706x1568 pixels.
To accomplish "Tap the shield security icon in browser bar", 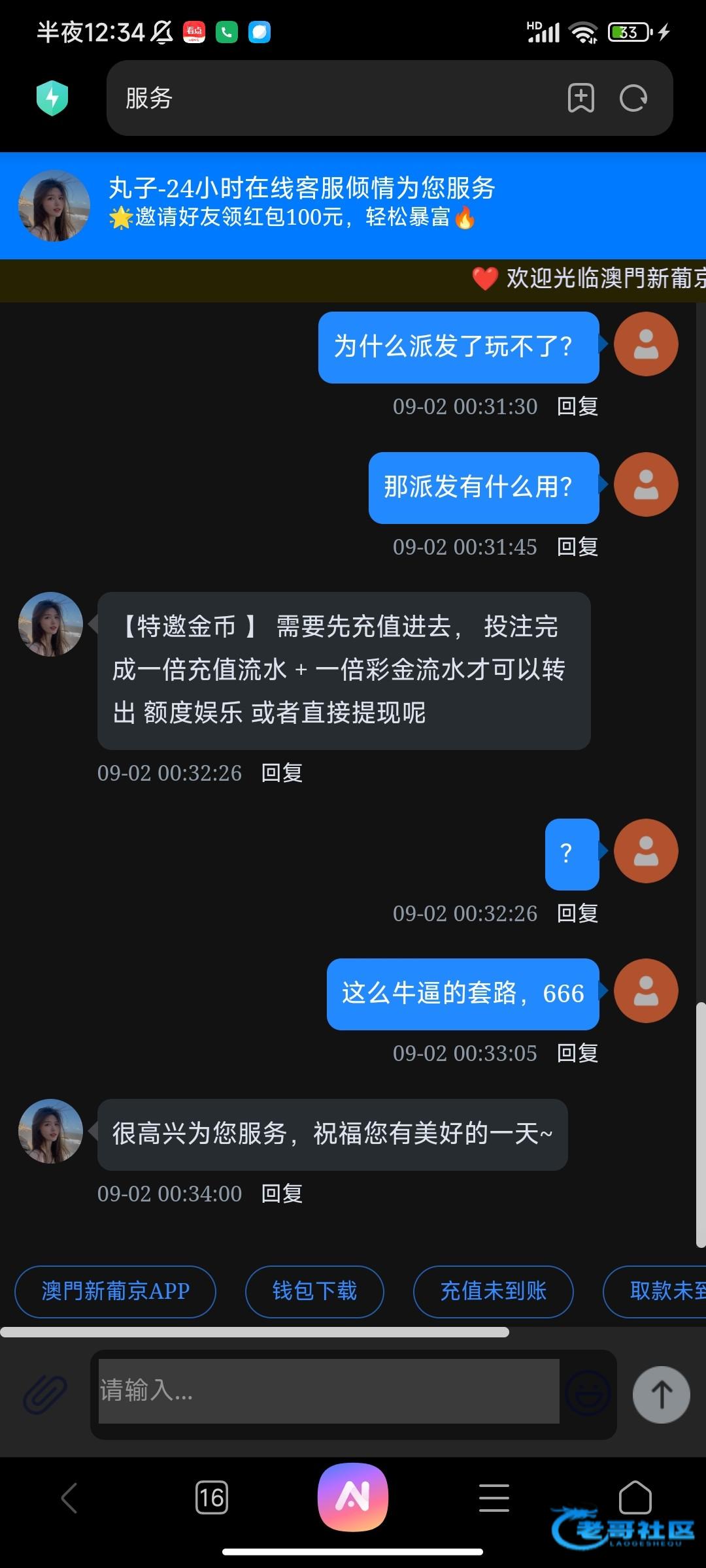I will (x=52, y=98).
